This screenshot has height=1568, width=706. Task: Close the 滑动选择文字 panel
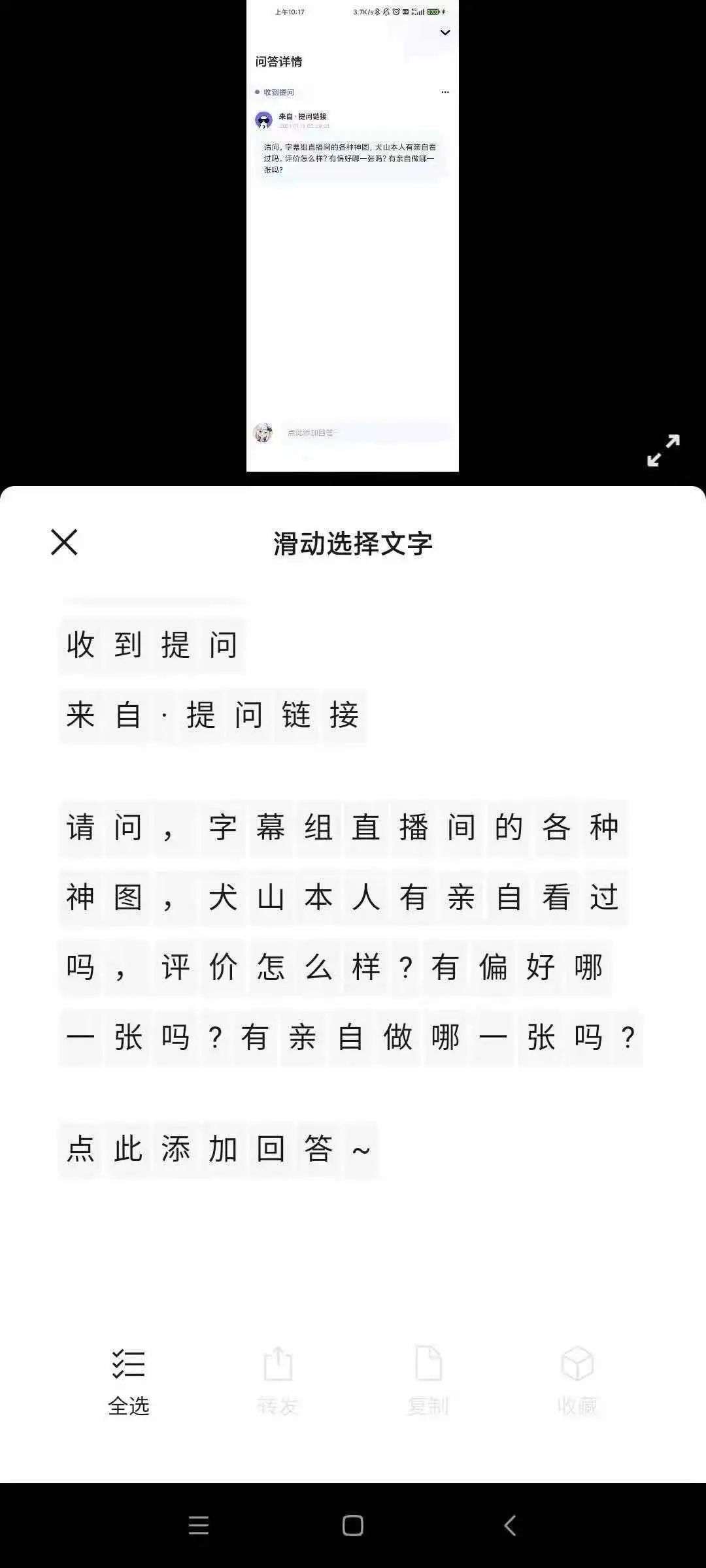tap(64, 542)
